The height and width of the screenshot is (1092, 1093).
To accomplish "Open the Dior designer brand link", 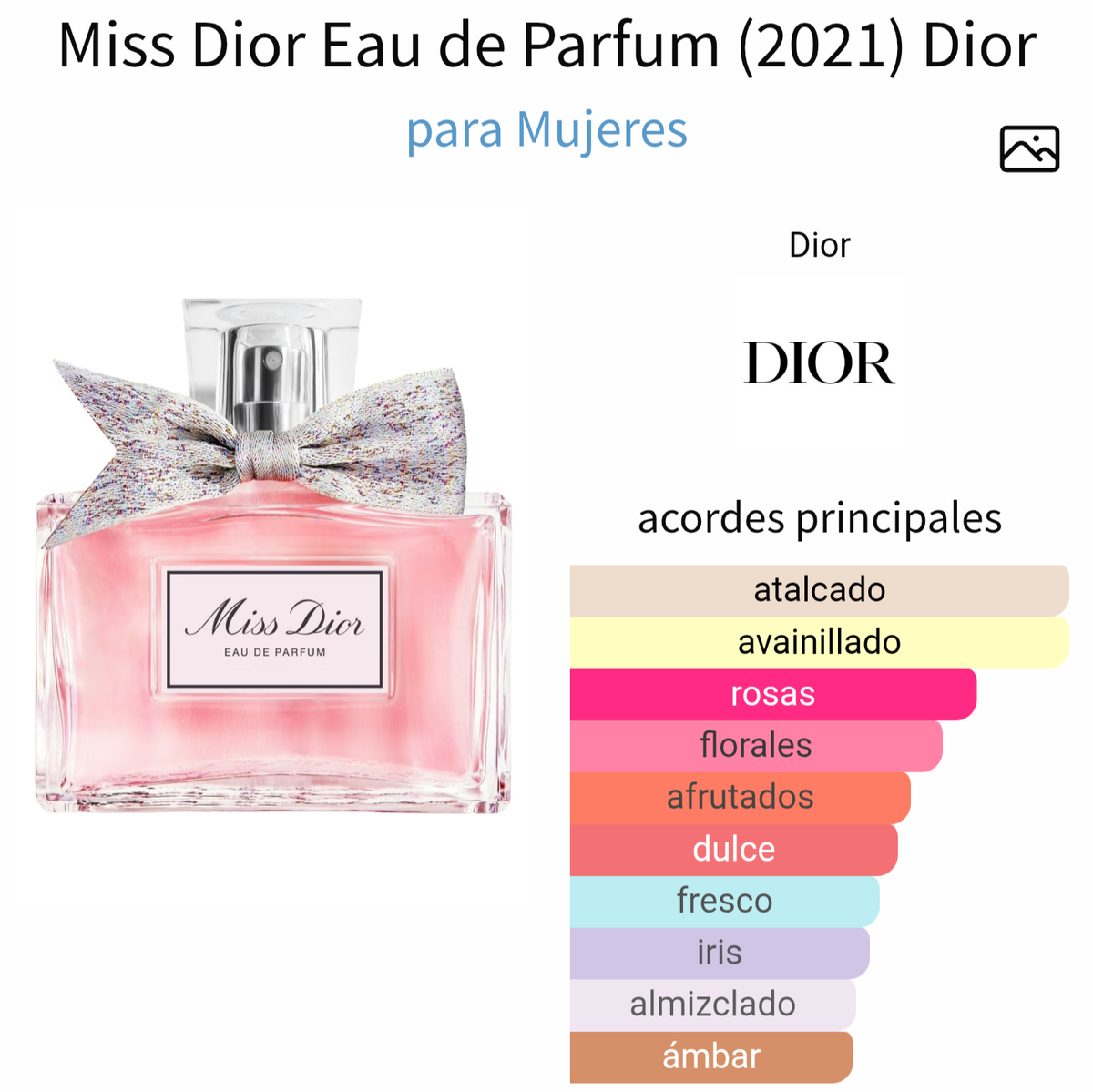I will 819,362.
